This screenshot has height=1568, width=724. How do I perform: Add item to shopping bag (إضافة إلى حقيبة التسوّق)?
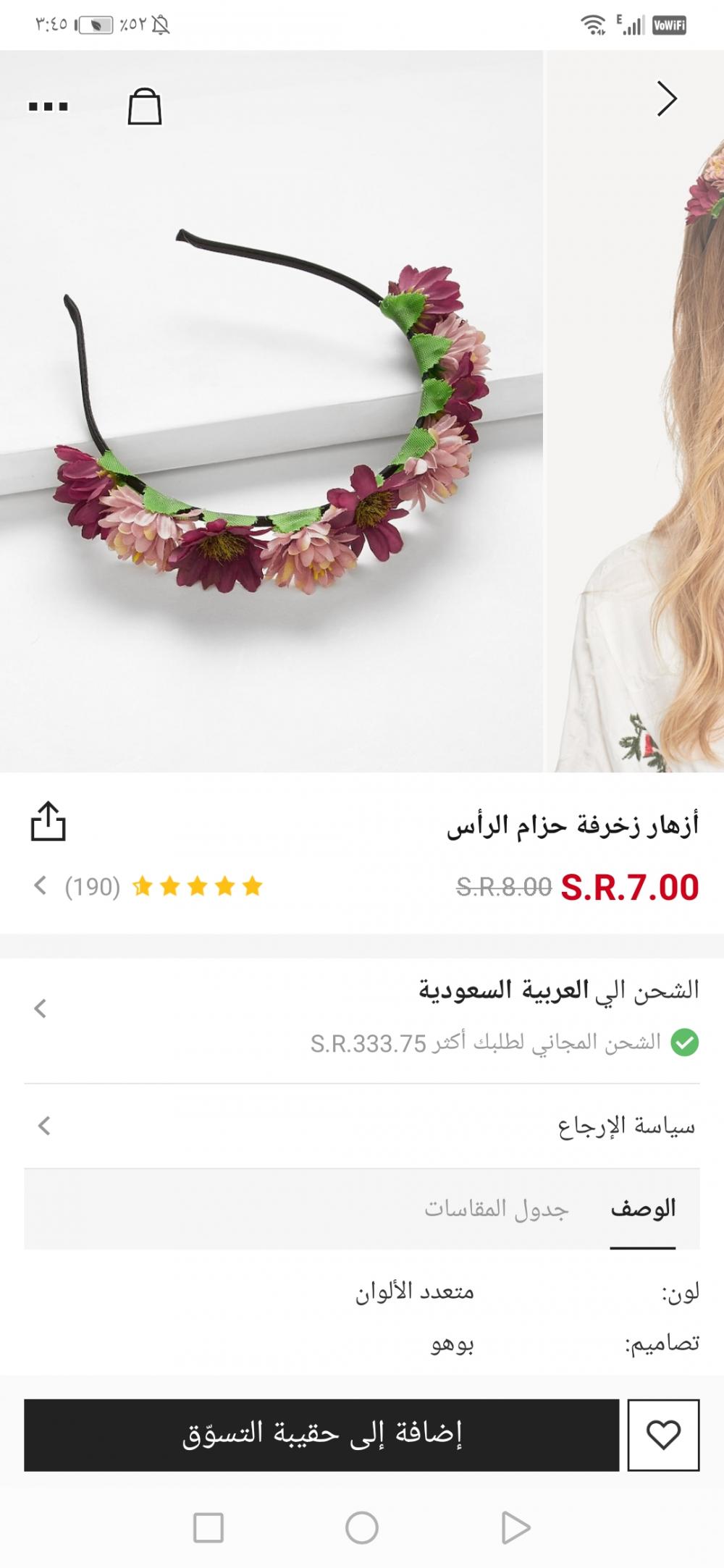[x=321, y=1434]
